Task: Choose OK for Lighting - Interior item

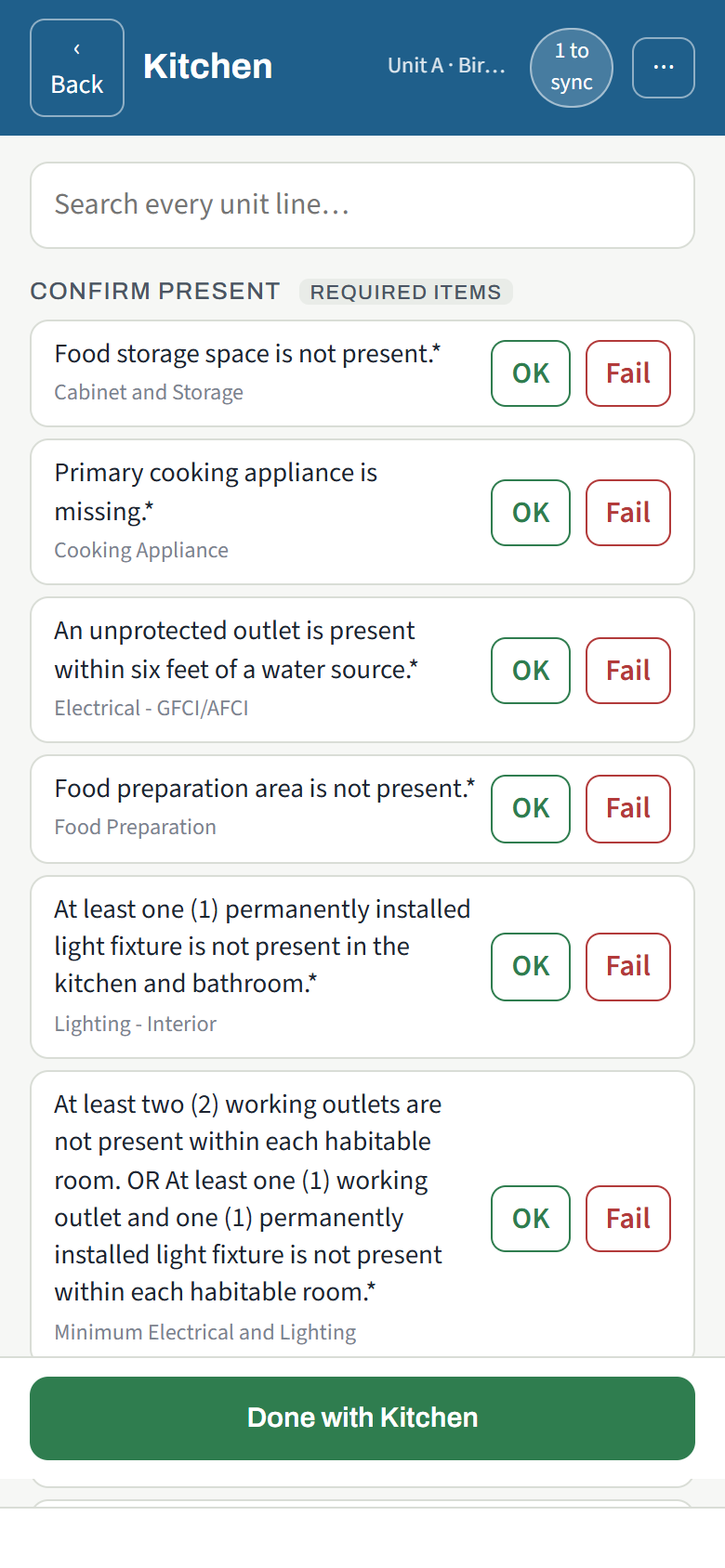Action: click(531, 967)
